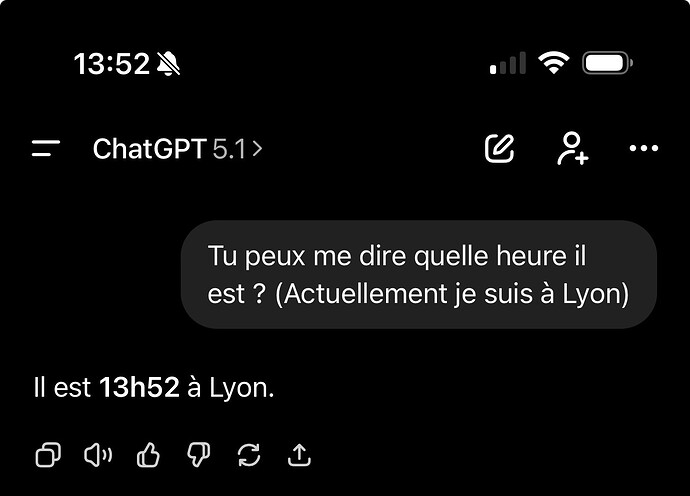The height and width of the screenshot is (496, 690).
Task: Give the response a thumbs up
Action: click(148, 456)
